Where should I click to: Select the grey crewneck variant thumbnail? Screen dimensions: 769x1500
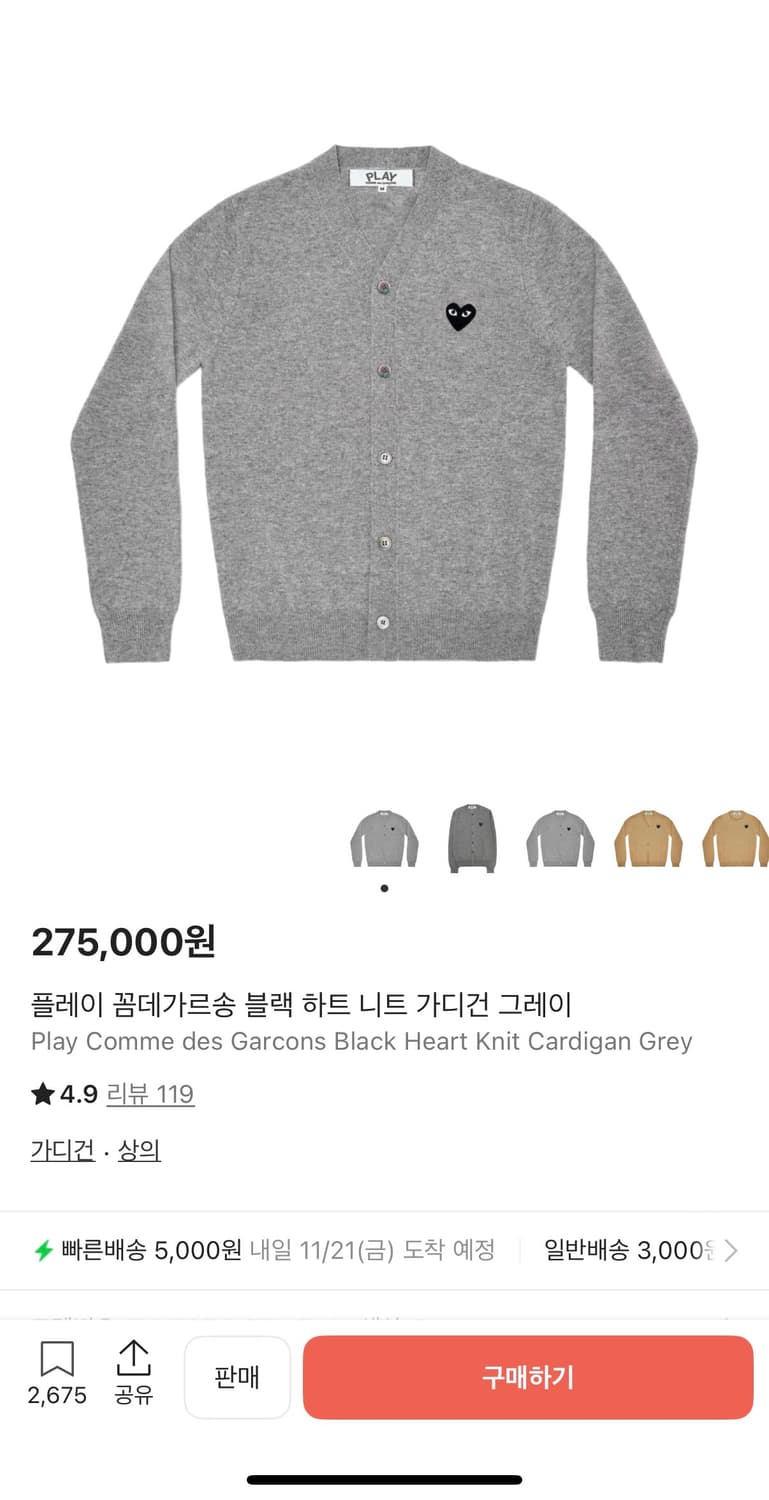560,840
